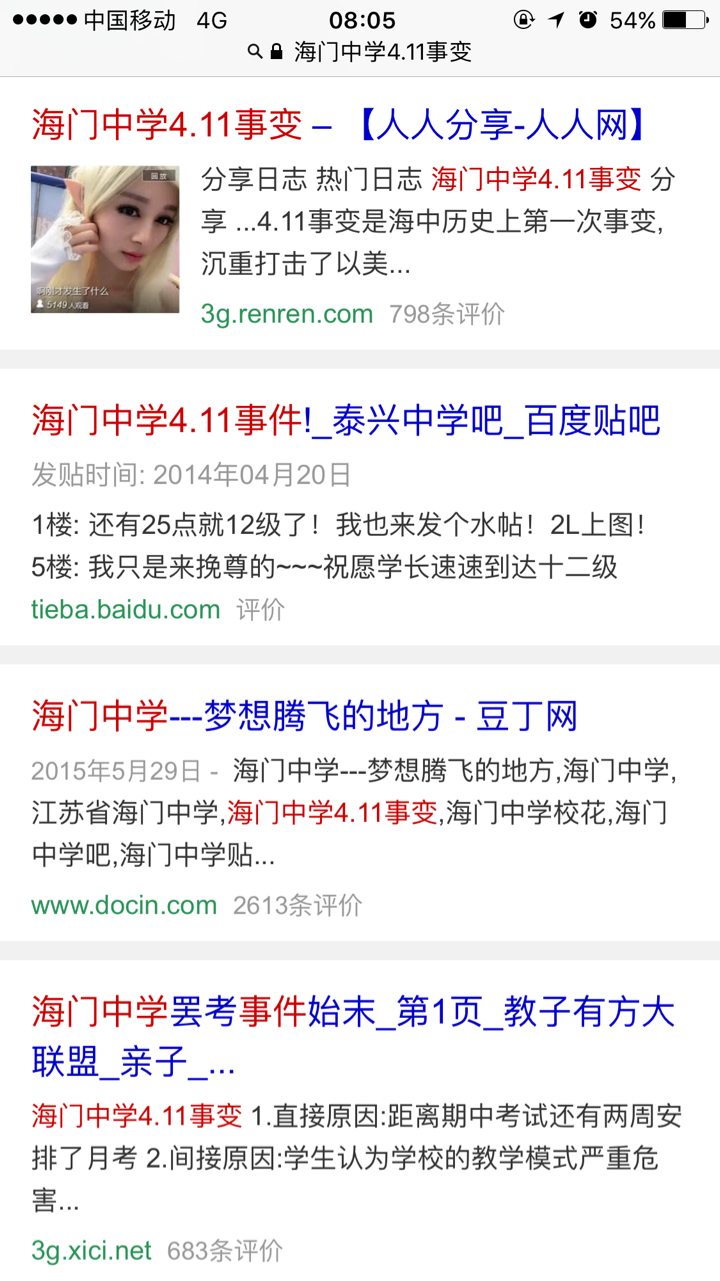View the 683条评价 reviews for 3g.xici.net

[225, 1250]
